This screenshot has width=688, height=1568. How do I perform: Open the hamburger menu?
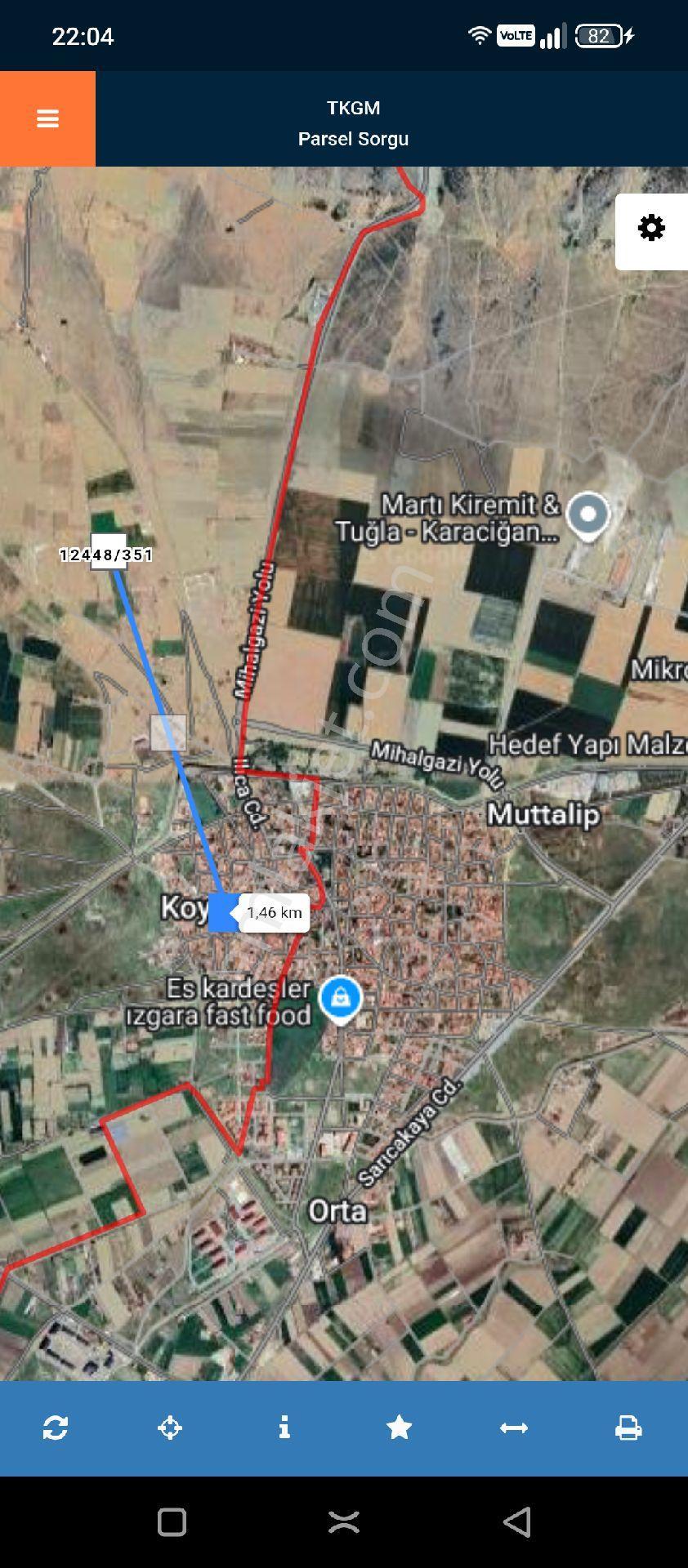click(47, 118)
